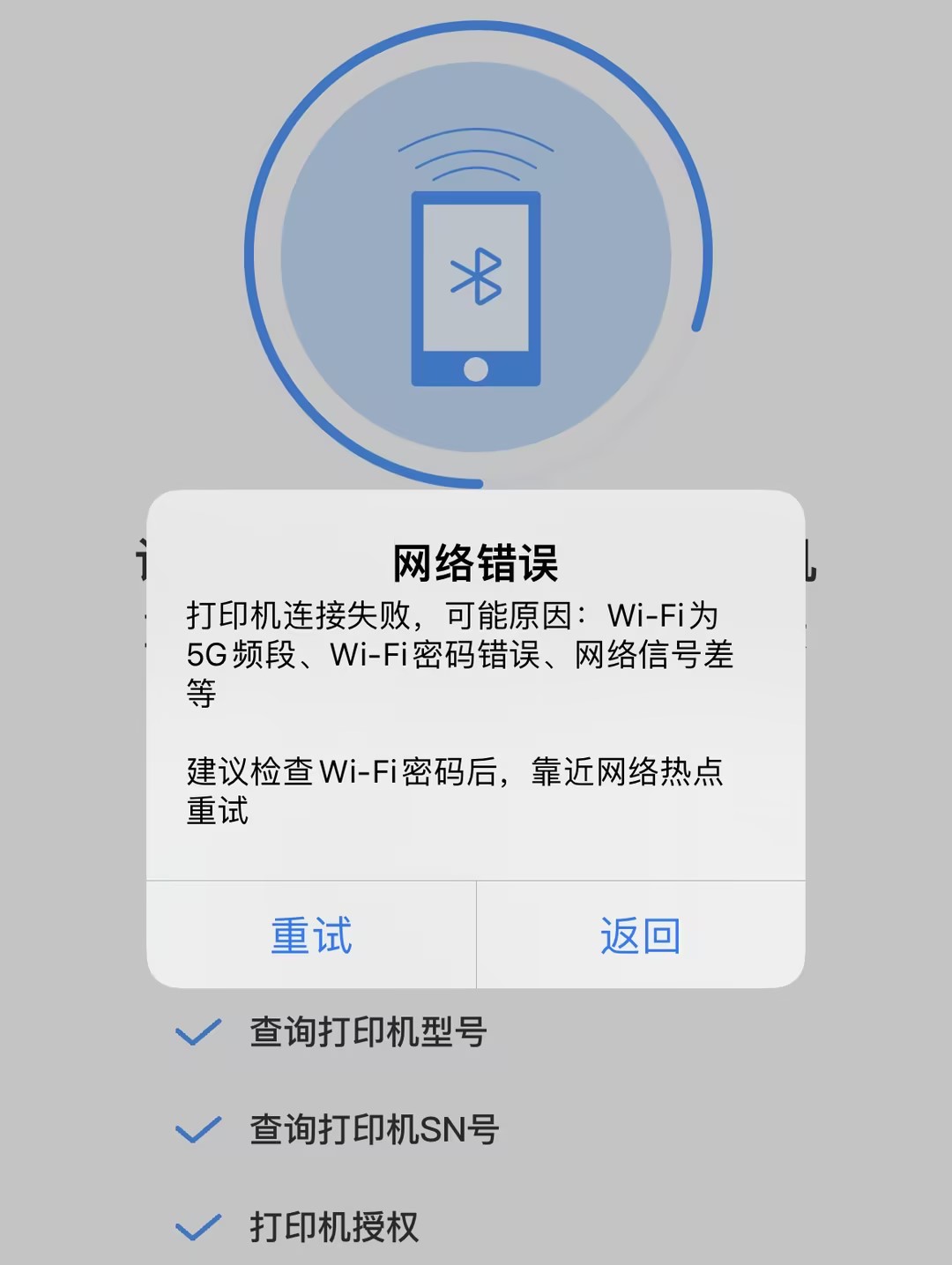Screen dimensions: 952x1265
Task: Select 返回 to go back
Action: coord(641,935)
